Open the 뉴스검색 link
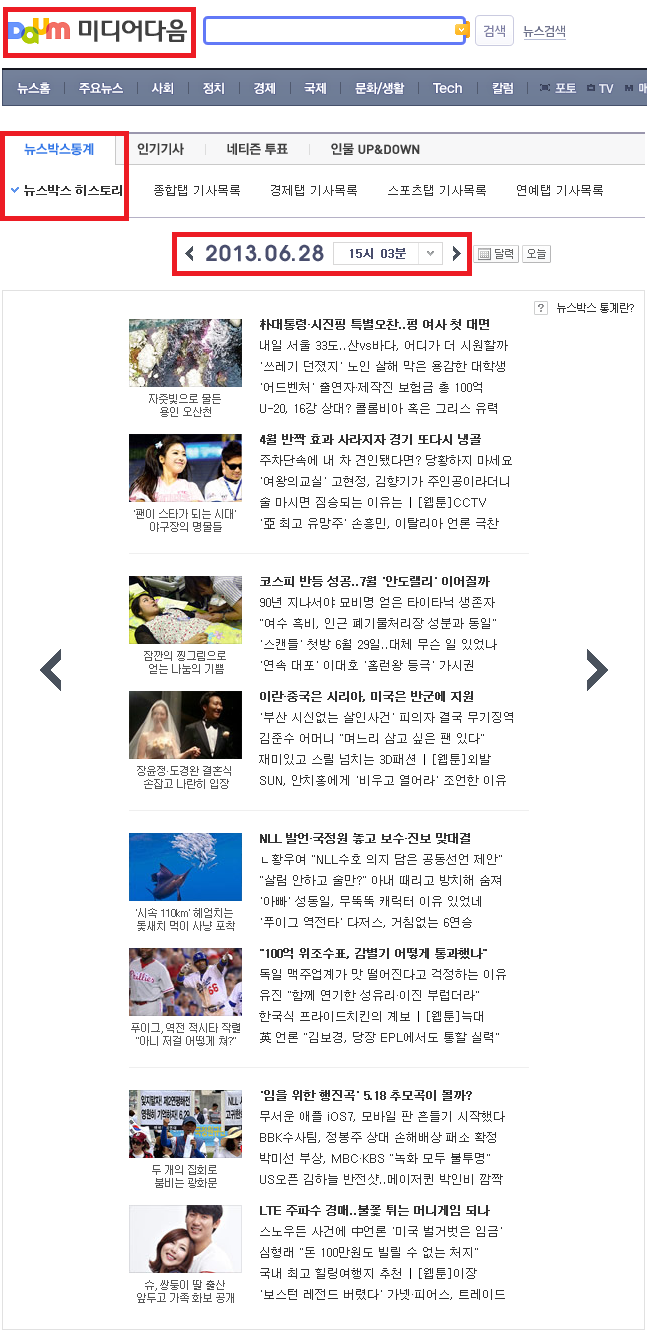 click(x=544, y=31)
